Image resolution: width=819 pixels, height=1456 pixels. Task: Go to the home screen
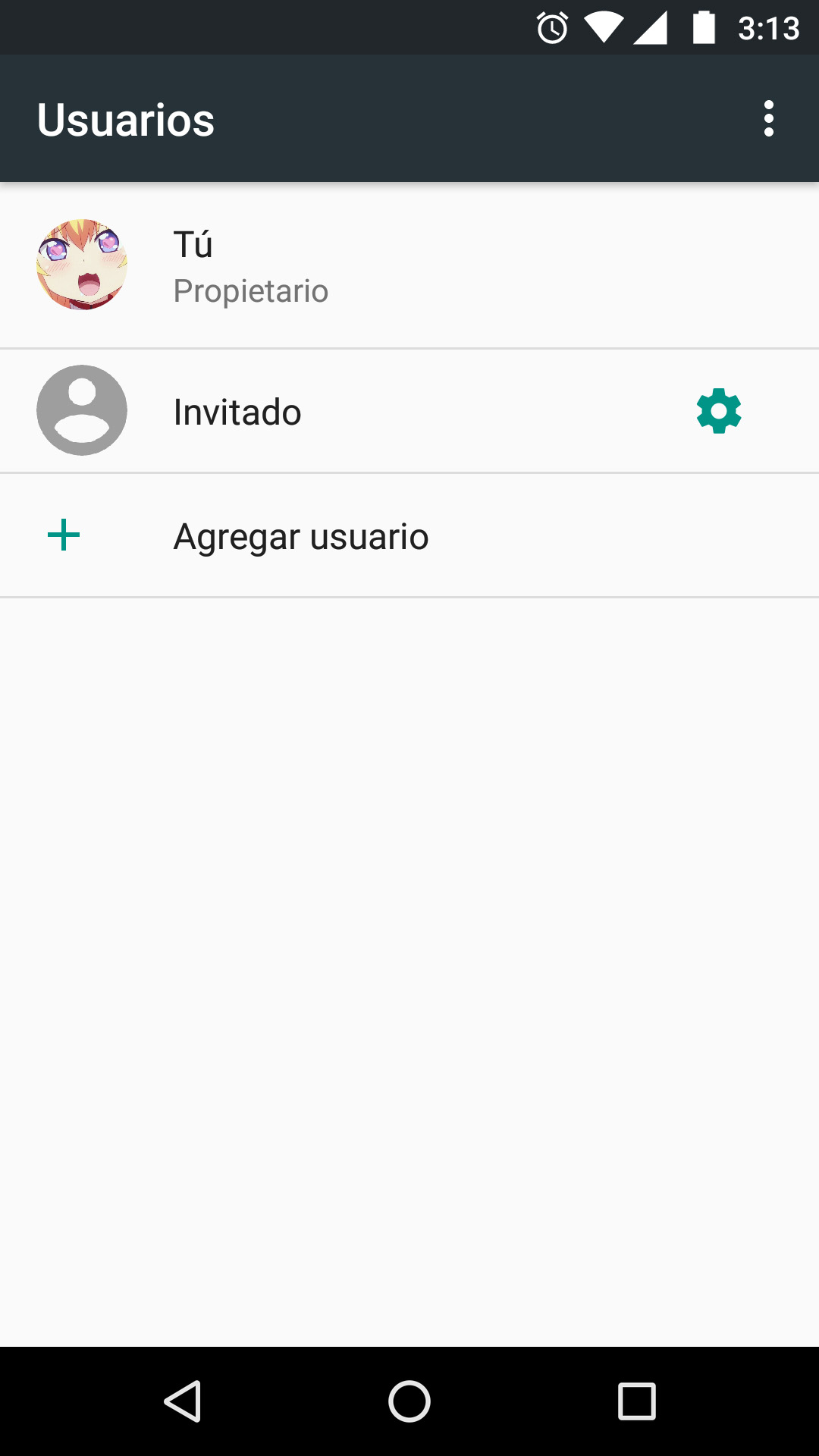tap(409, 1401)
